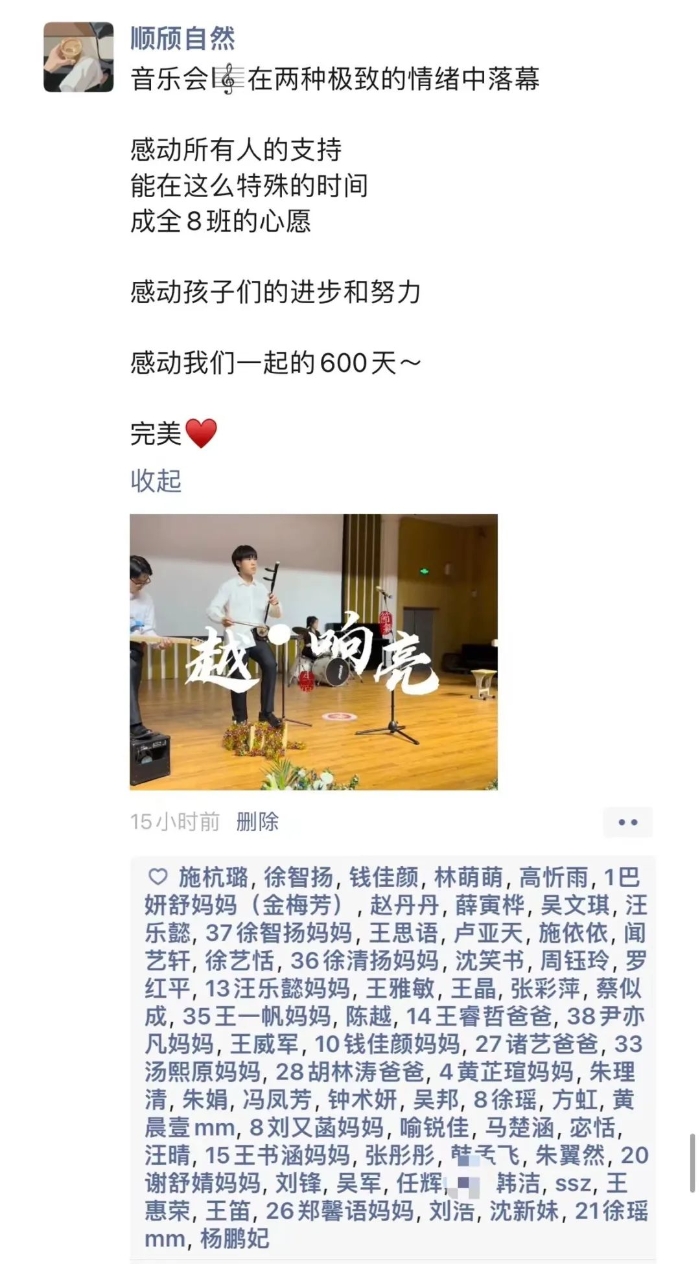Open the two-dot like and comment menu
The height and width of the screenshot is (1264, 700).
[x=627, y=822]
